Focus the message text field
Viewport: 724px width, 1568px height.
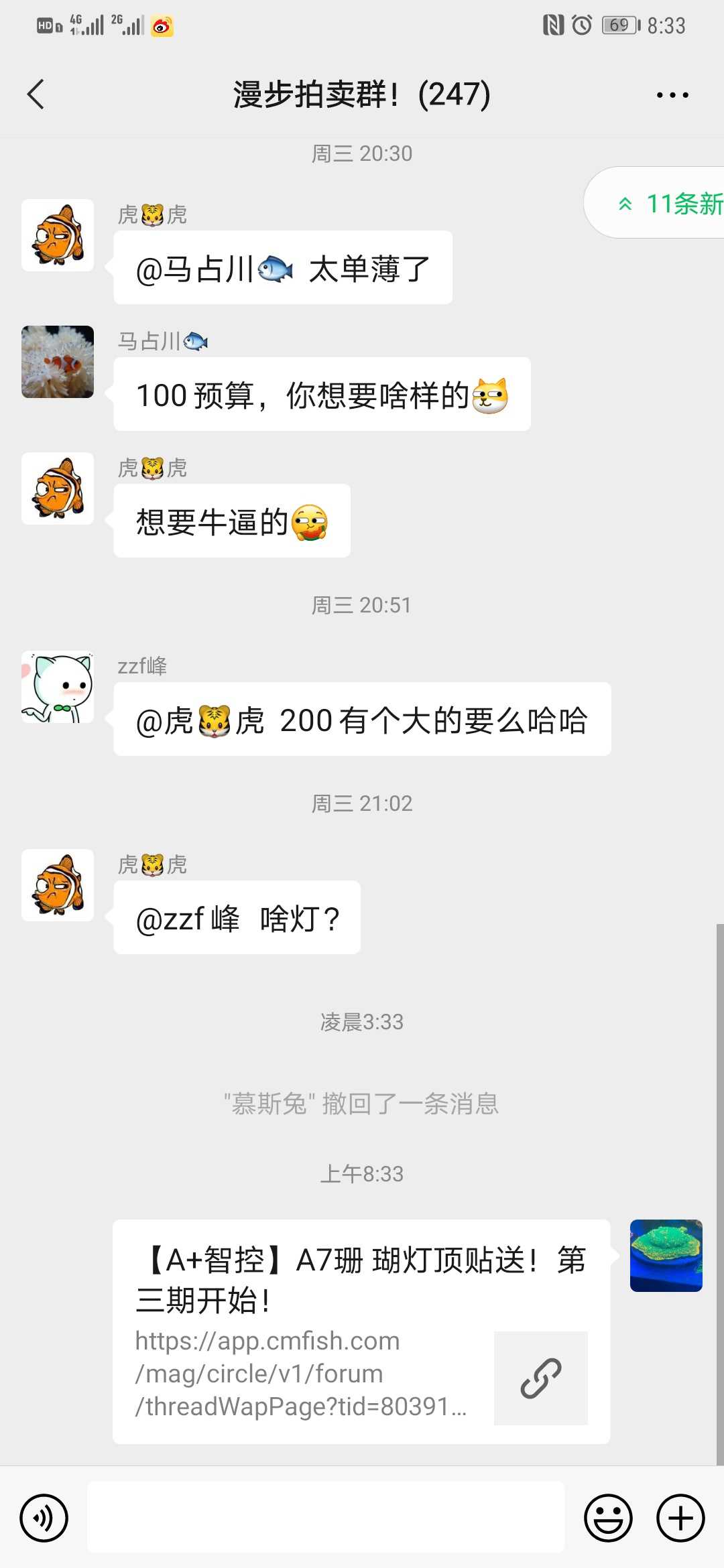pyautogui.click(x=326, y=1518)
